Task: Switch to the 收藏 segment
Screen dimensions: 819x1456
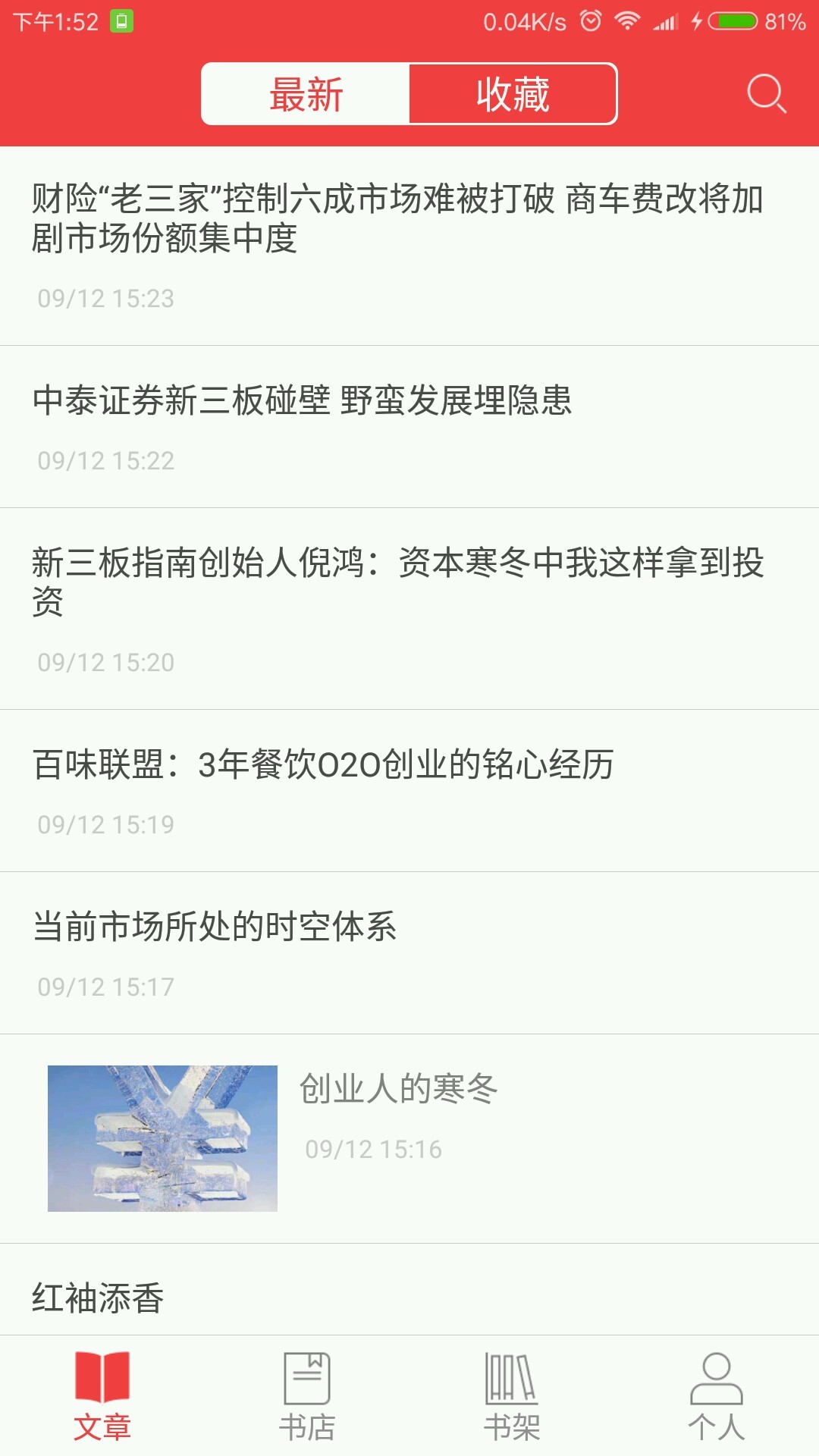Action: [513, 94]
